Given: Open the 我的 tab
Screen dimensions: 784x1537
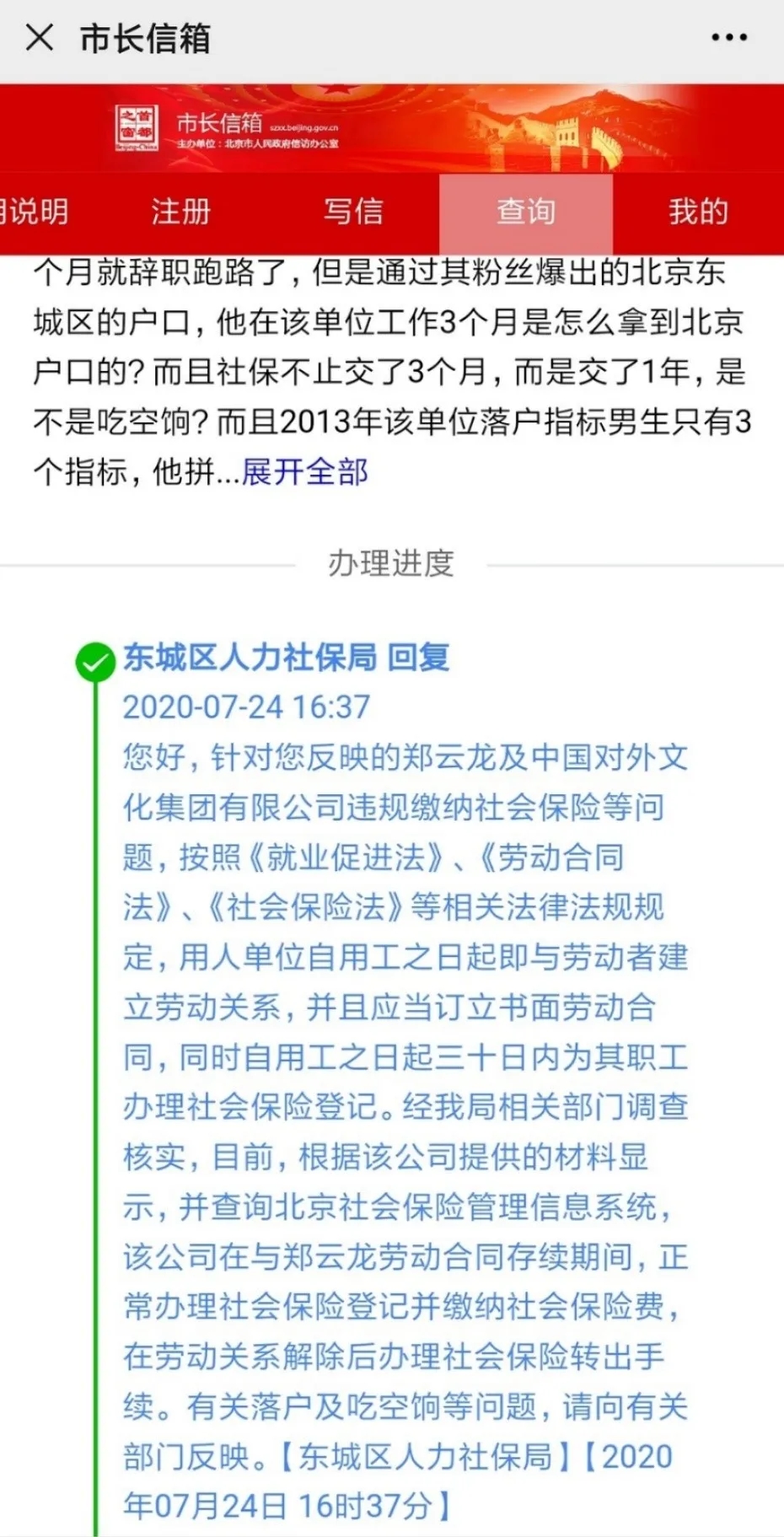Looking at the screenshot, I should tap(696, 212).
